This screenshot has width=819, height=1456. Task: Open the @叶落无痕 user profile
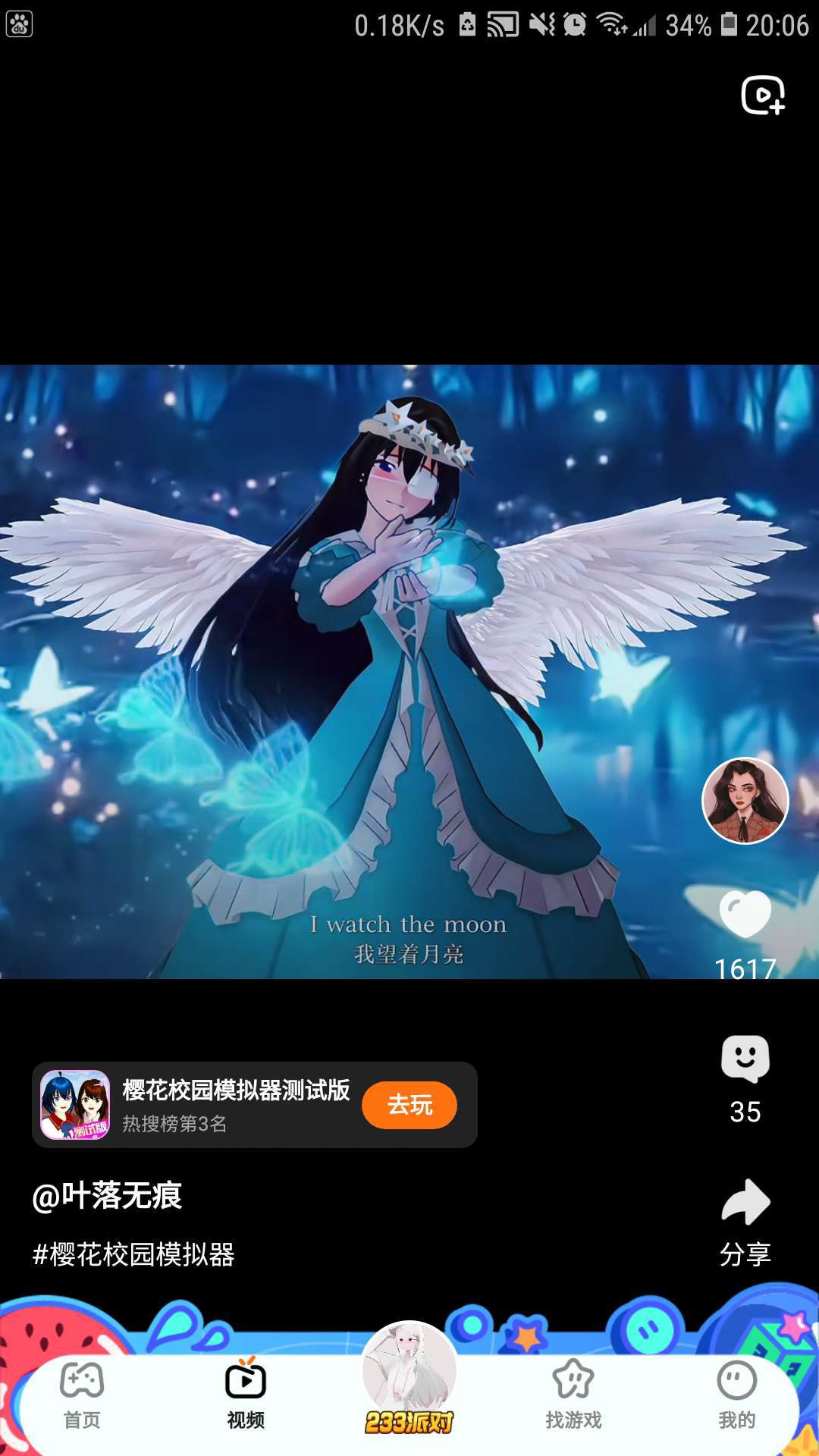click(107, 1196)
